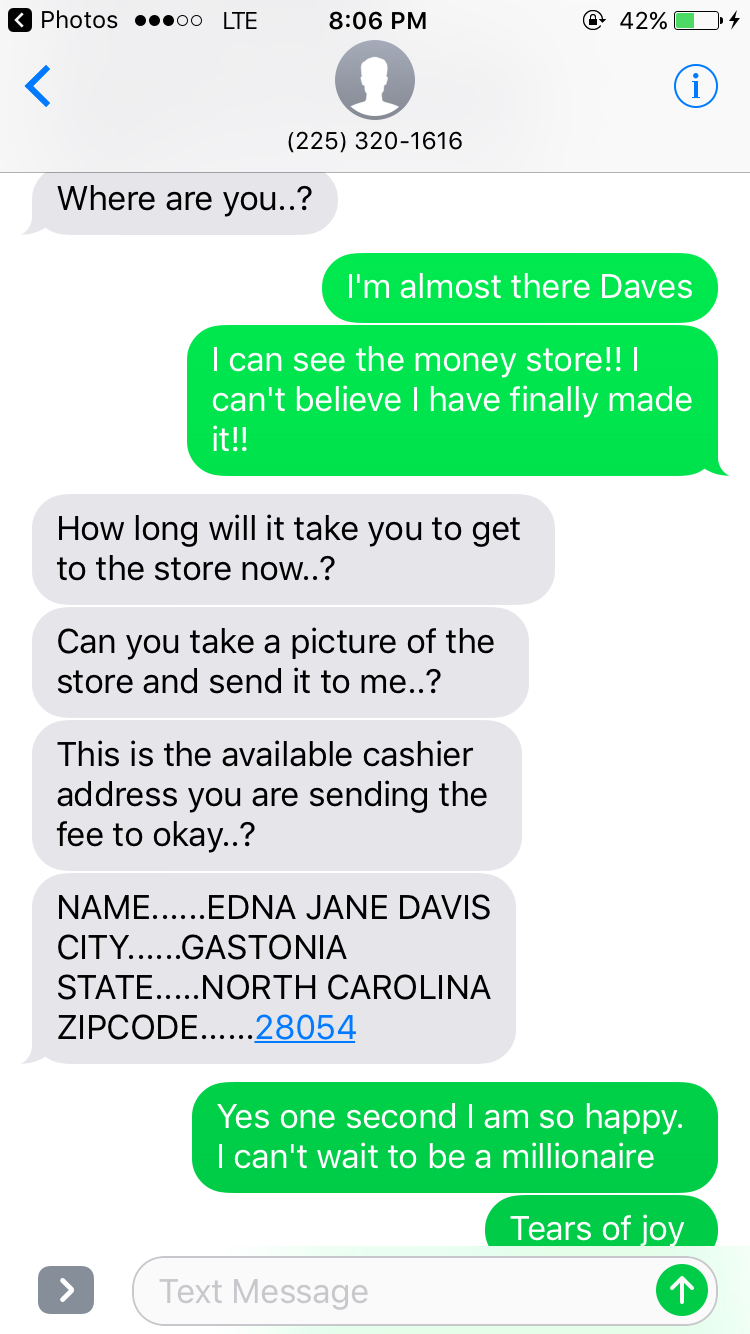Screen dimensions: 750x1334
Task: Tap the contact avatar for (225) 320-1616
Action: (375, 81)
